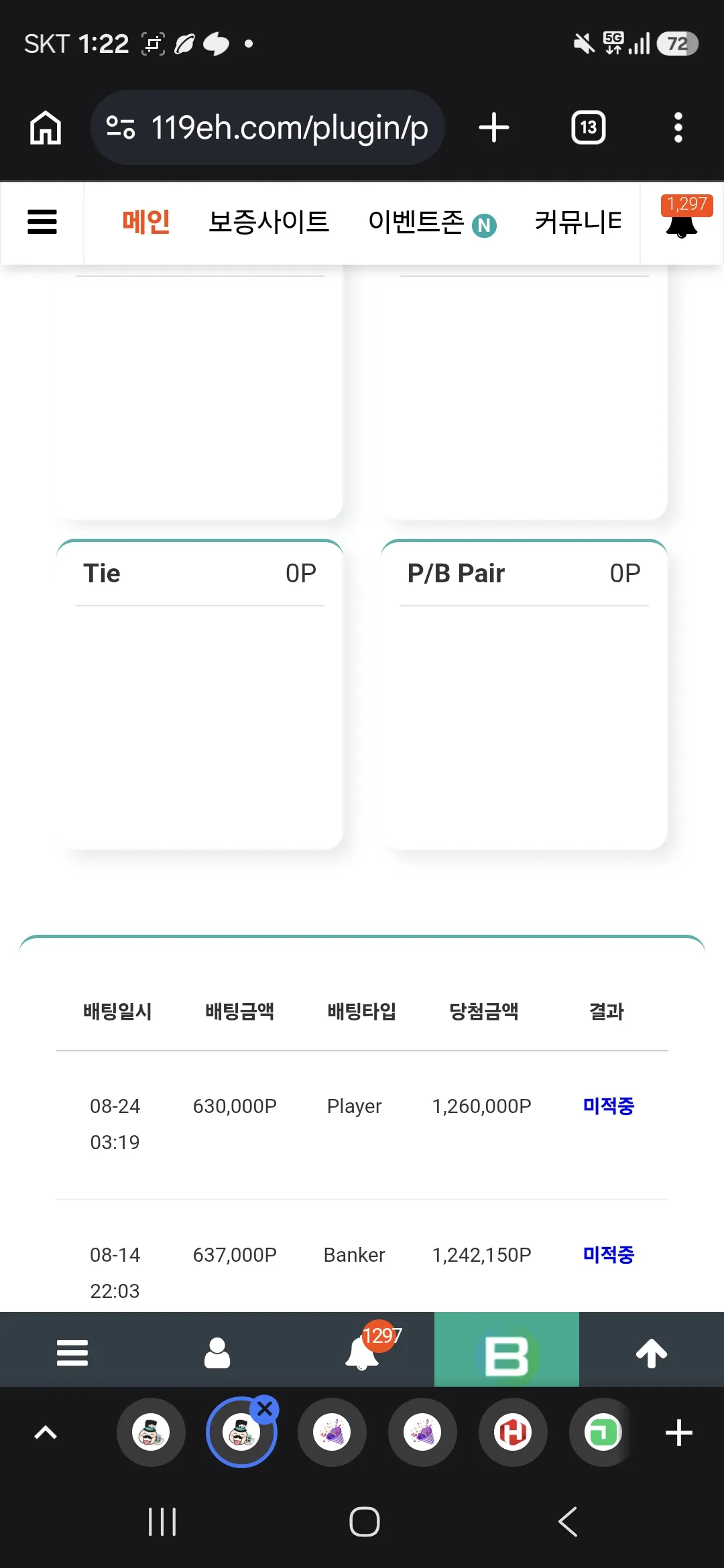Viewport: 724px width, 1568px height.
Task: Open the user profile icon
Action: 217,1352
